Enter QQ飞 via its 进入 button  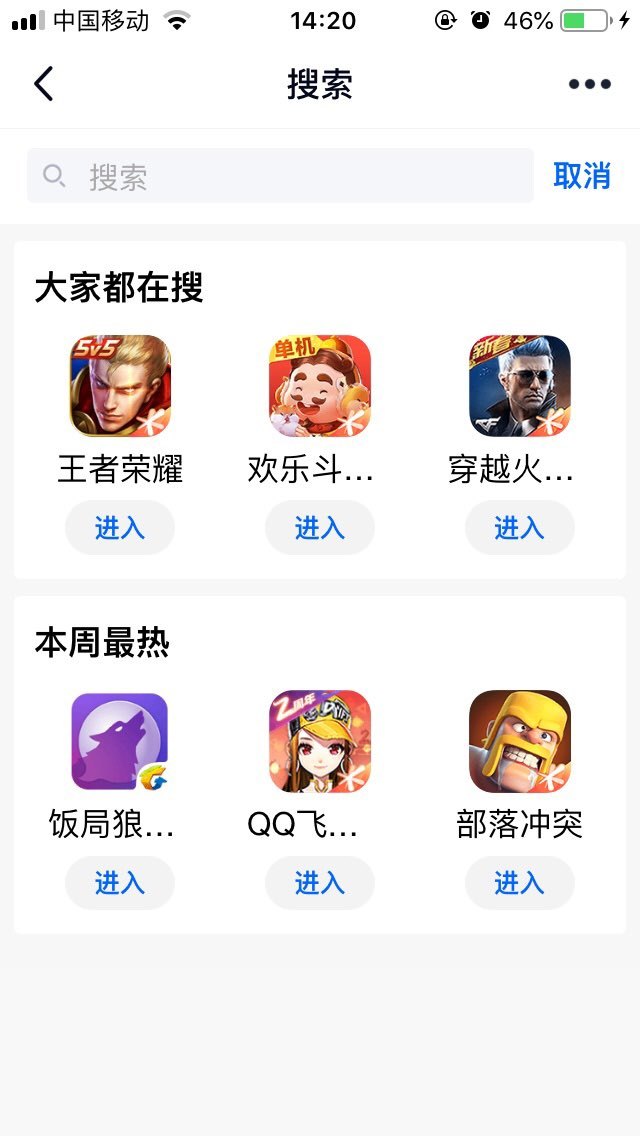(320, 883)
